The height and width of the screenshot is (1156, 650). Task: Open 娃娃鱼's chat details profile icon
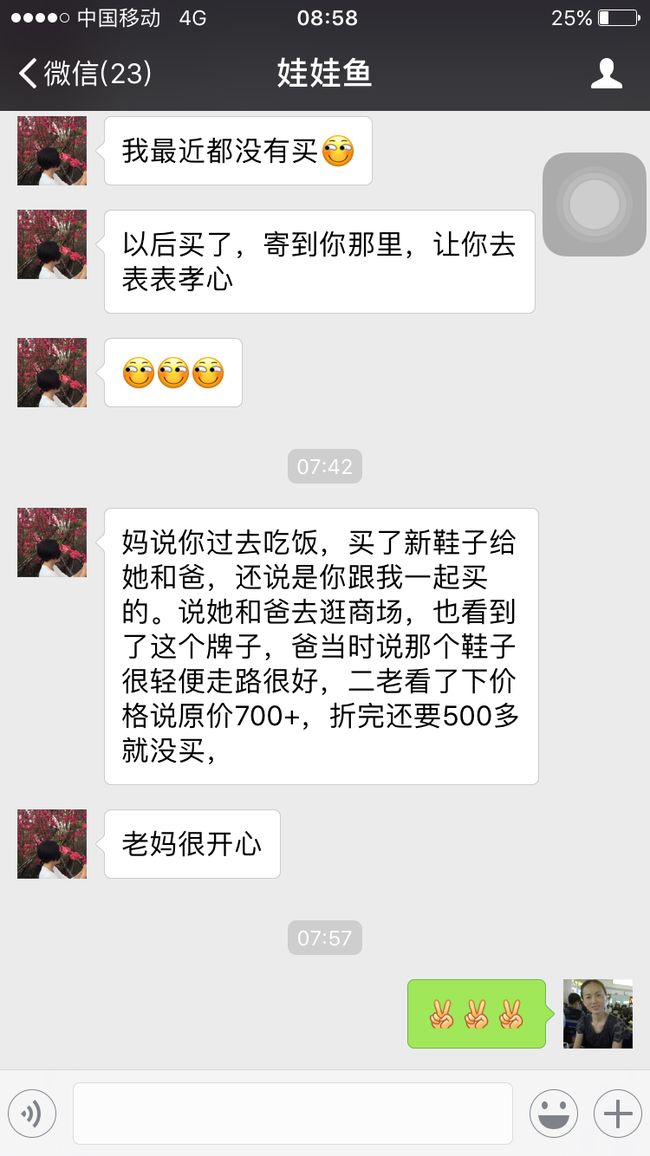click(x=607, y=74)
